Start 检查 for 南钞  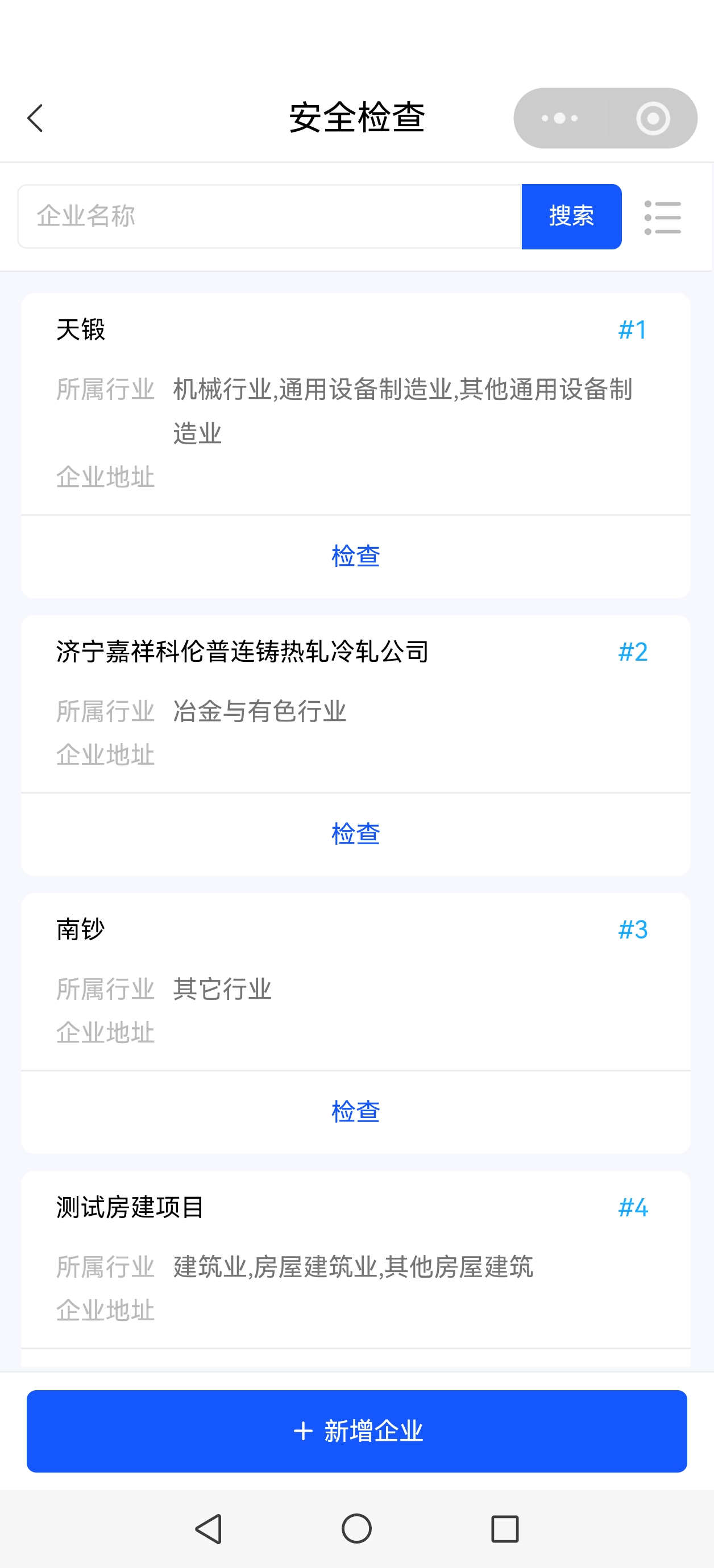[x=356, y=1111]
